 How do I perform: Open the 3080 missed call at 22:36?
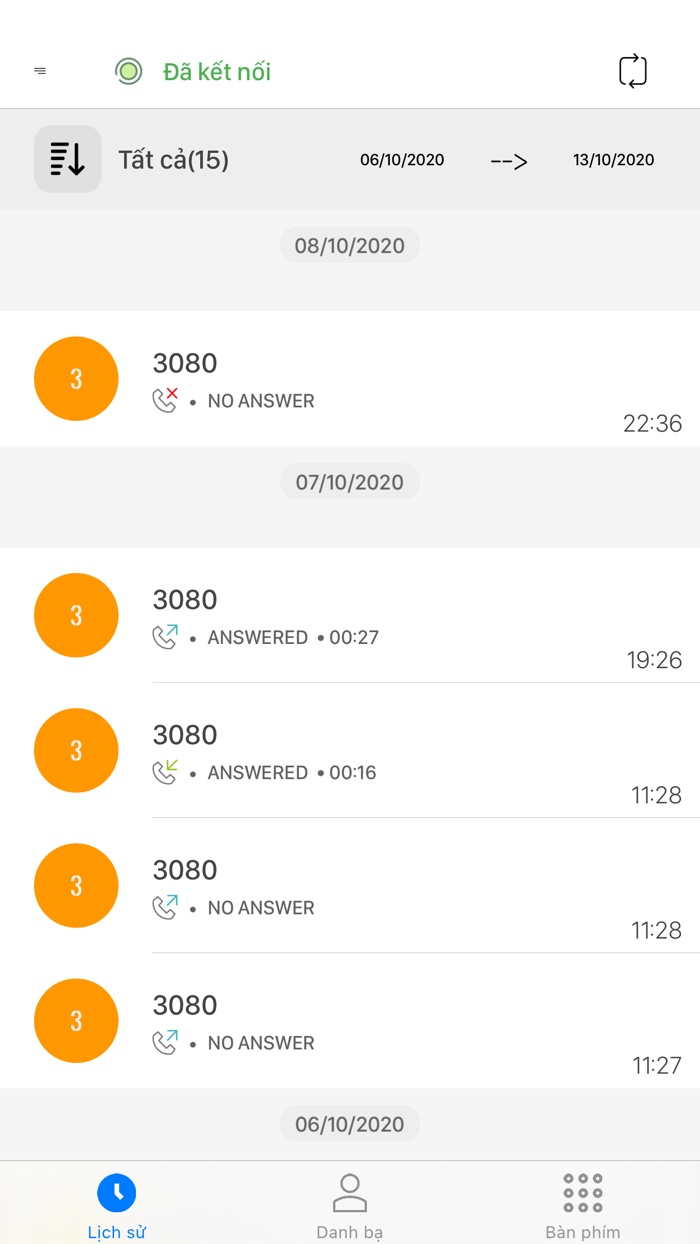pos(350,379)
